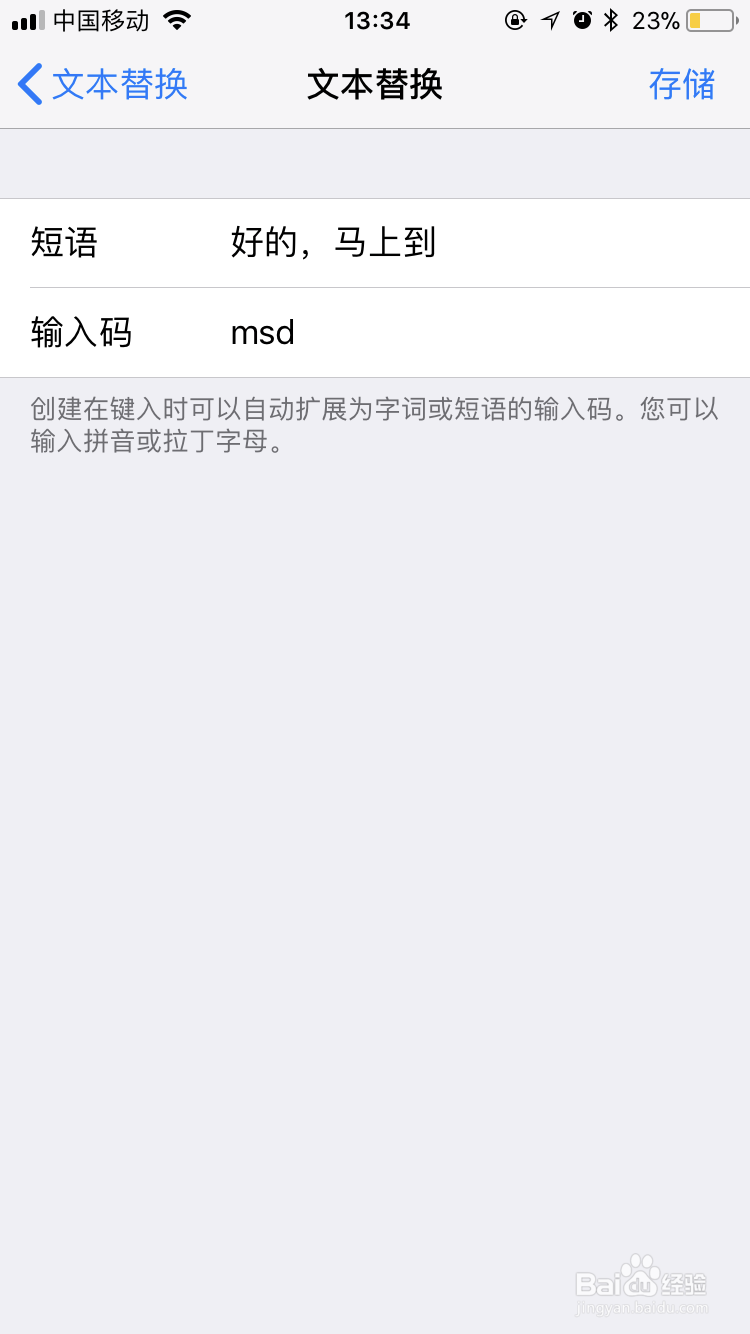Tap the 输入码 row label
This screenshot has height=1334, width=750.
pyautogui.click(x=82, y=332)
